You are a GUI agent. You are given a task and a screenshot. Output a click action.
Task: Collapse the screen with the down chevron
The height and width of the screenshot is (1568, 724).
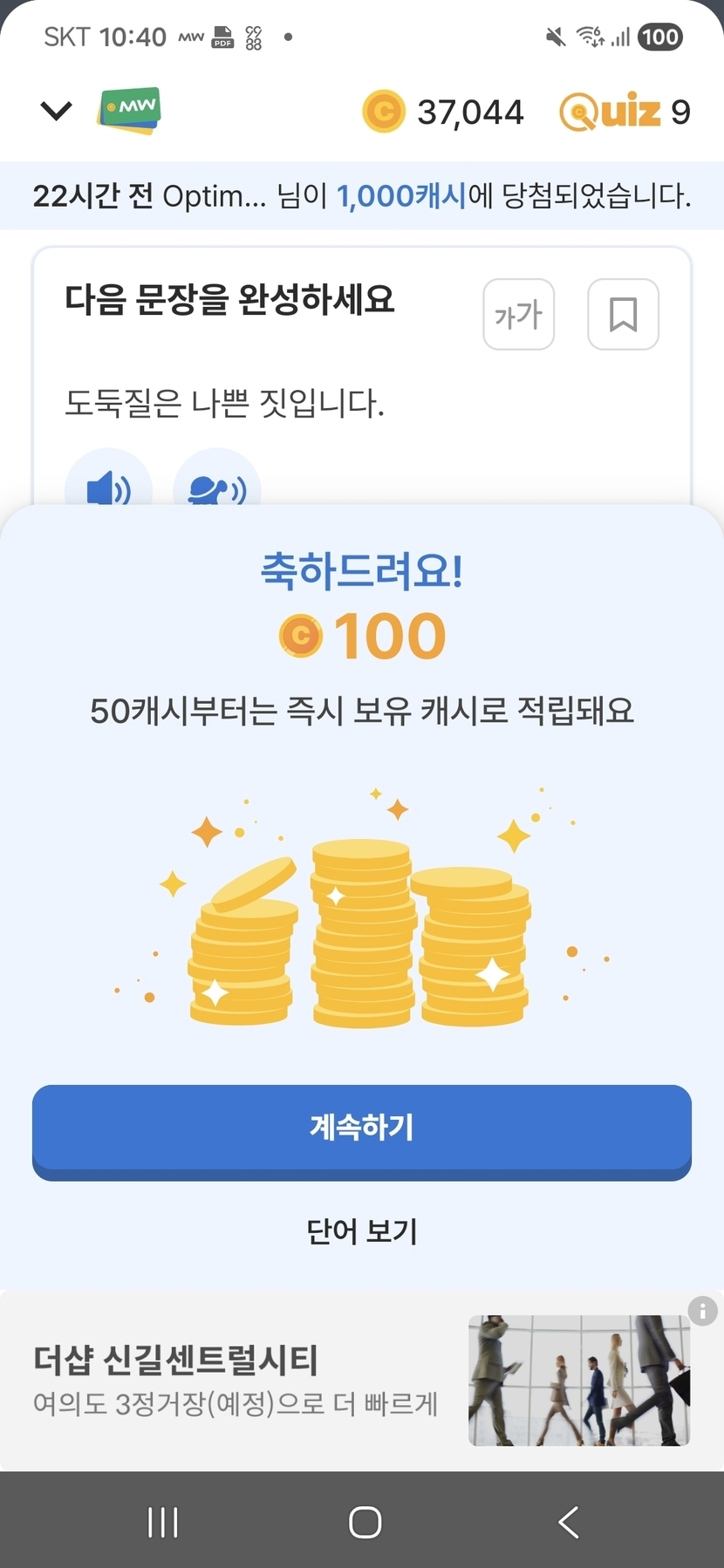click(56, 112)
